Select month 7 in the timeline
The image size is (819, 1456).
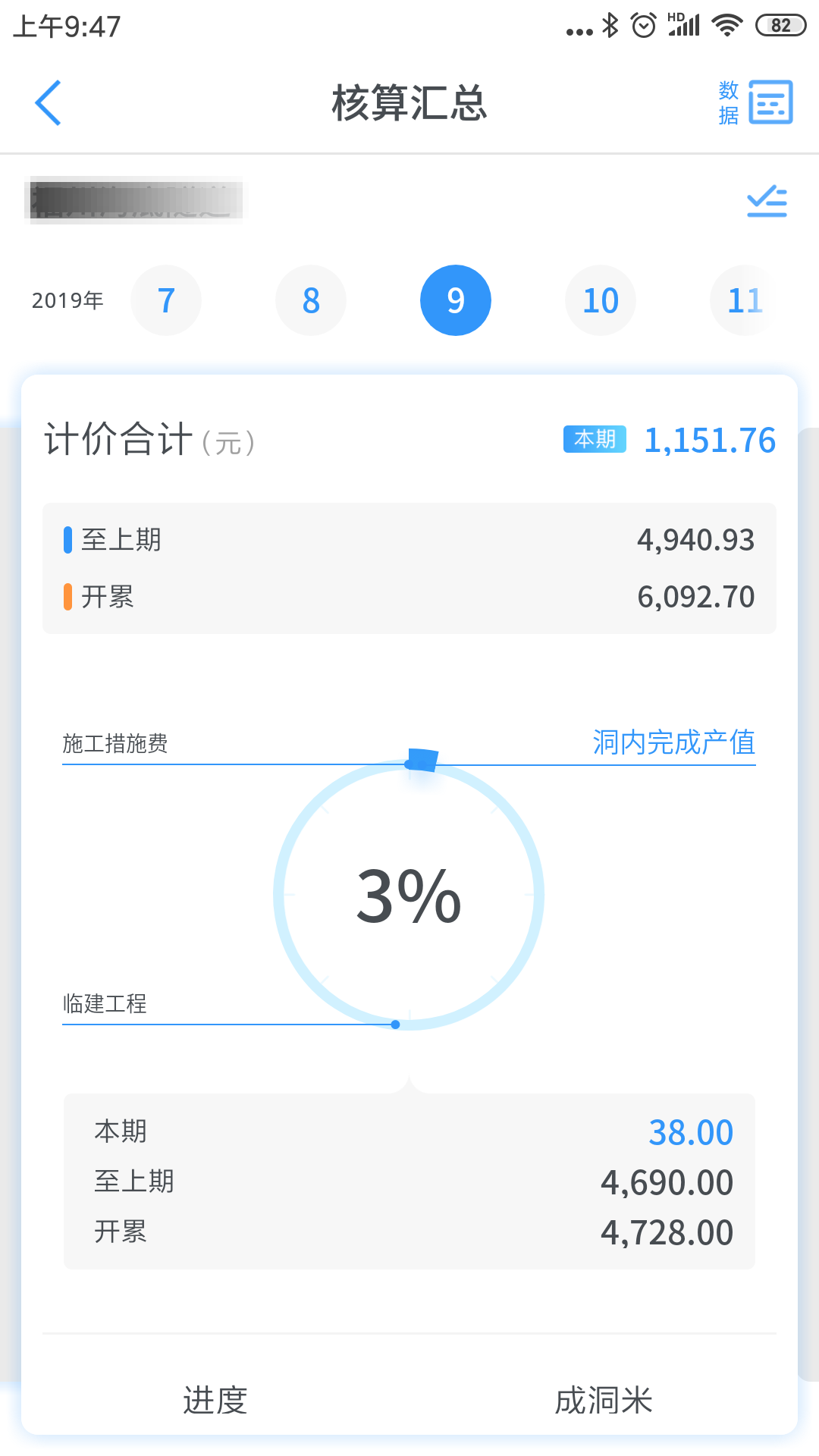[166, 300]
